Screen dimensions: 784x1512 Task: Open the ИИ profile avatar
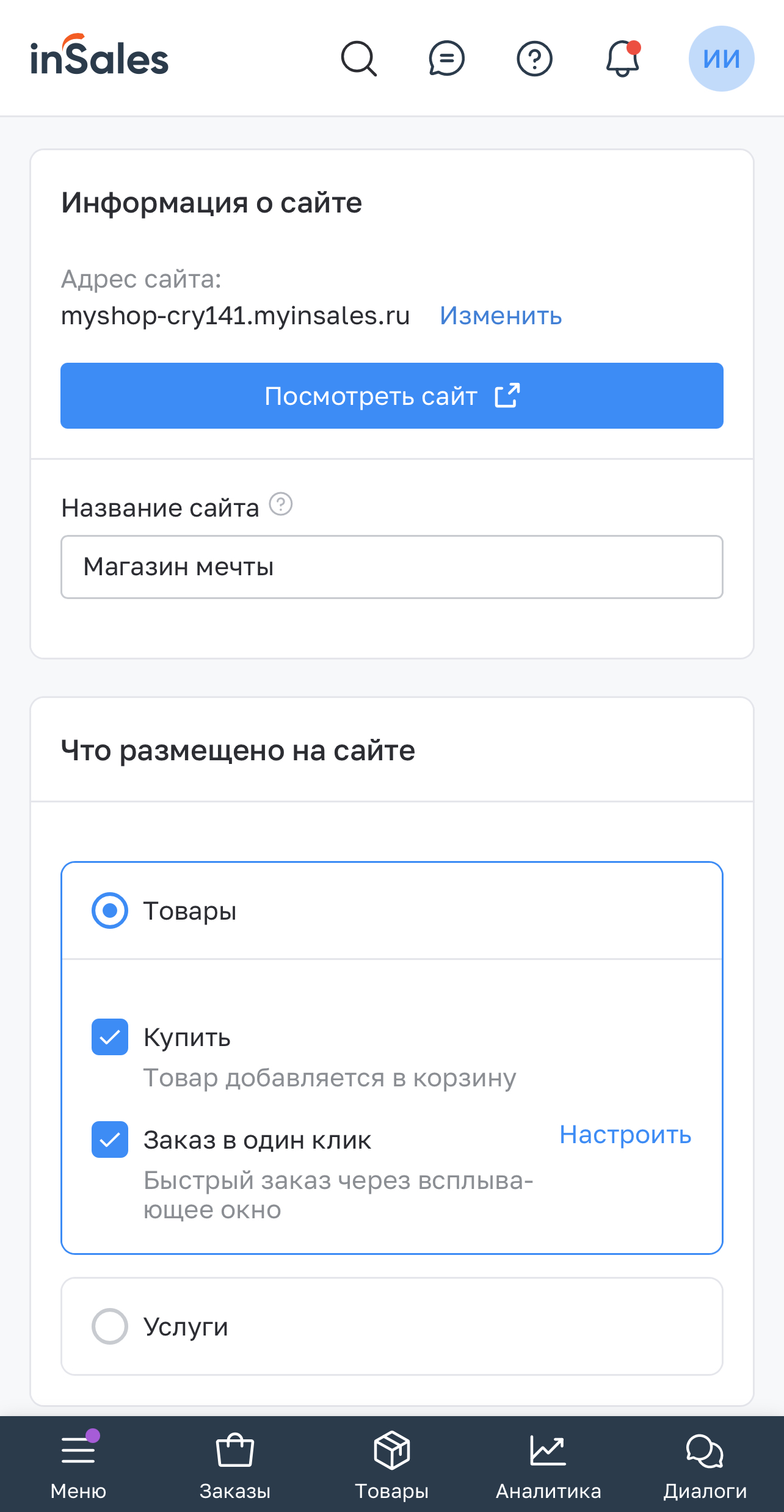pyautogui.click(x=722, y=59)
